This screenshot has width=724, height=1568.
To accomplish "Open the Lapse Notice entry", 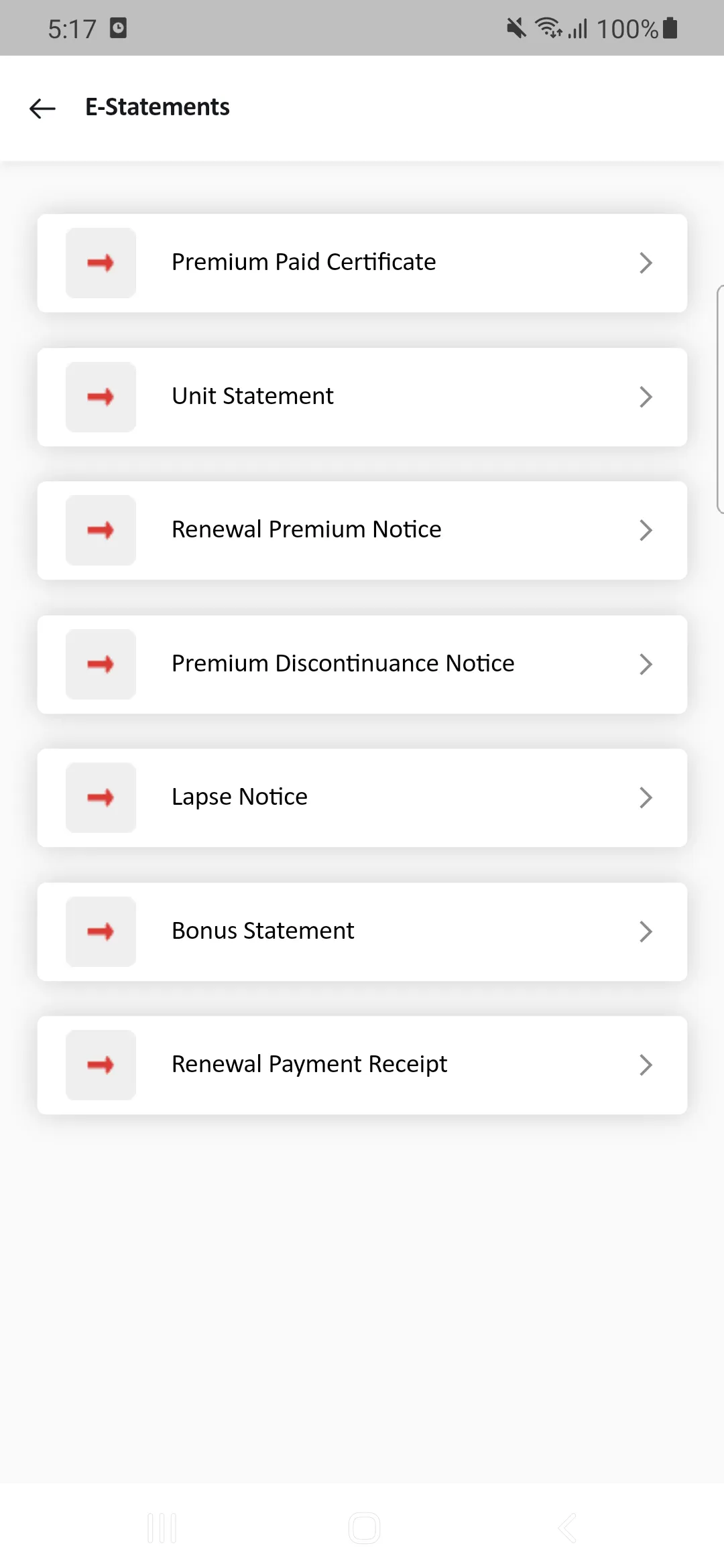I will pyautogui.click(x=362, y=797).
